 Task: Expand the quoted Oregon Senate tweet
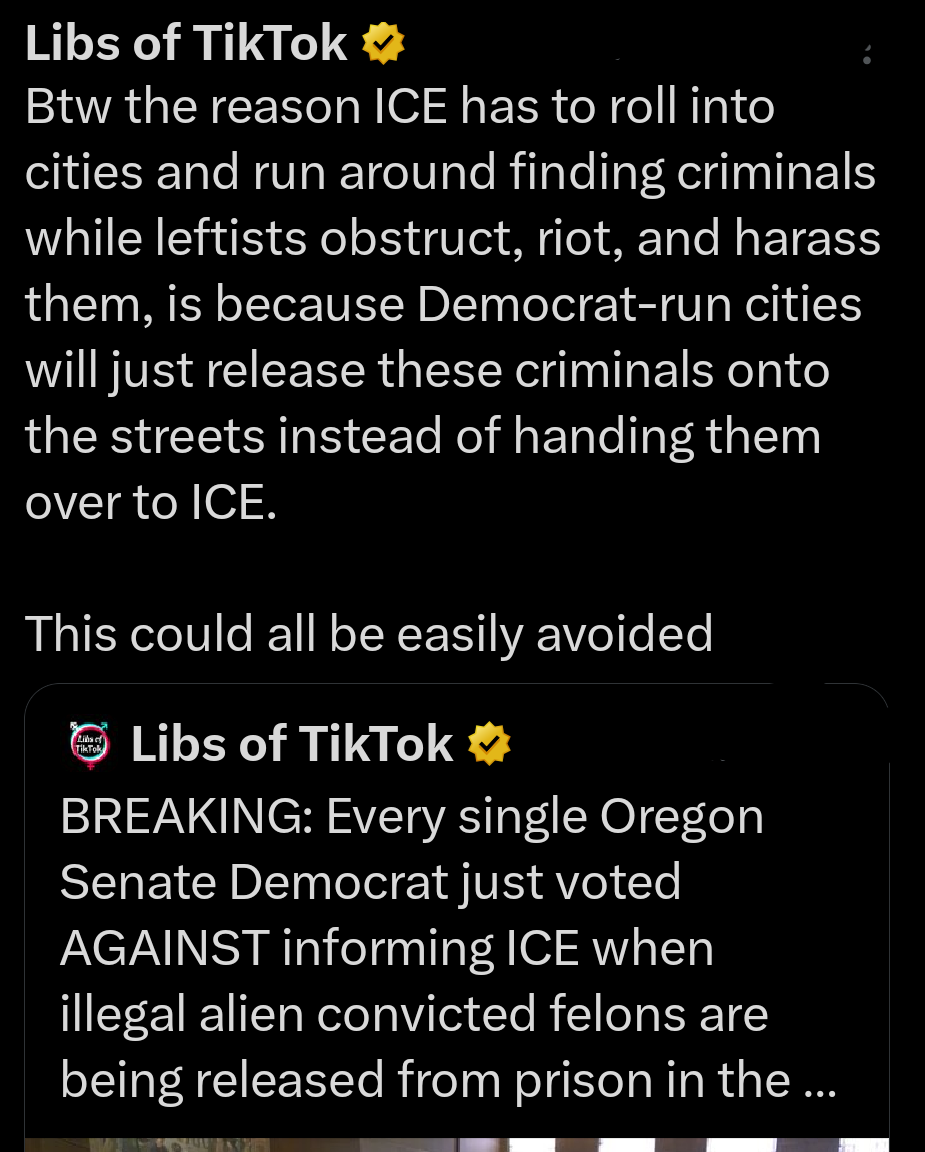coord(450,947)
